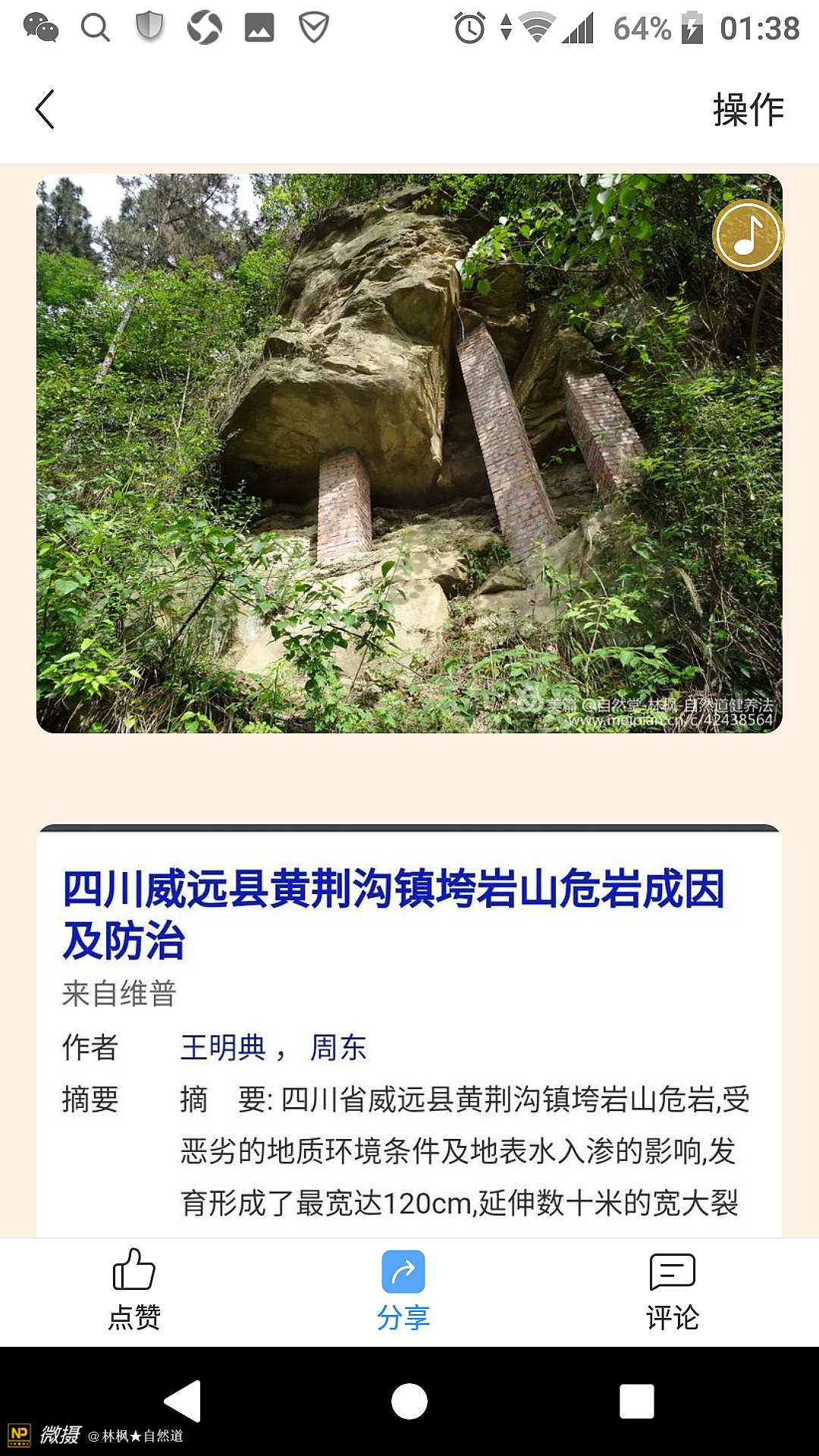This screenshot has height=1456, width=819.
Task: Like this post with 点赞
Action: pos(134,1290)
